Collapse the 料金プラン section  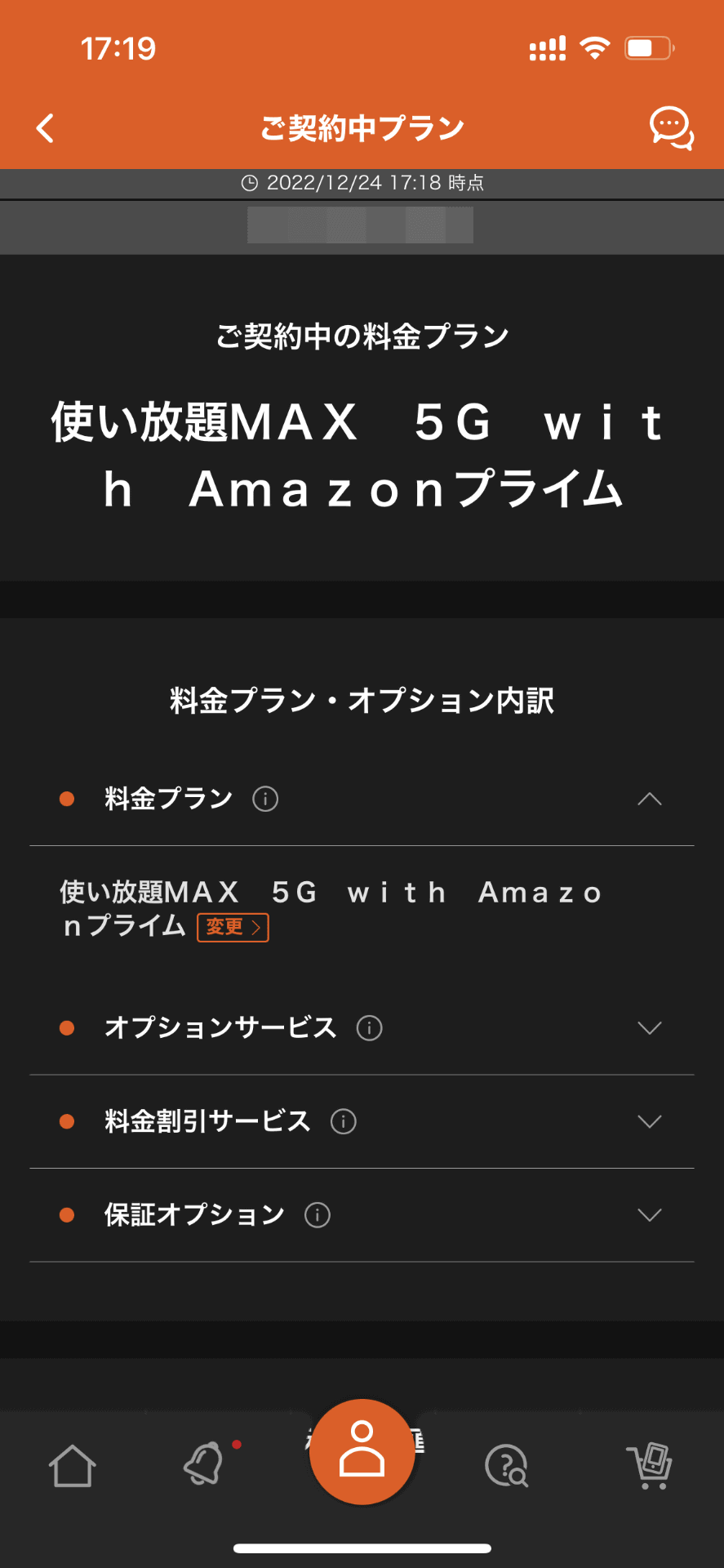tap(650, 800)
